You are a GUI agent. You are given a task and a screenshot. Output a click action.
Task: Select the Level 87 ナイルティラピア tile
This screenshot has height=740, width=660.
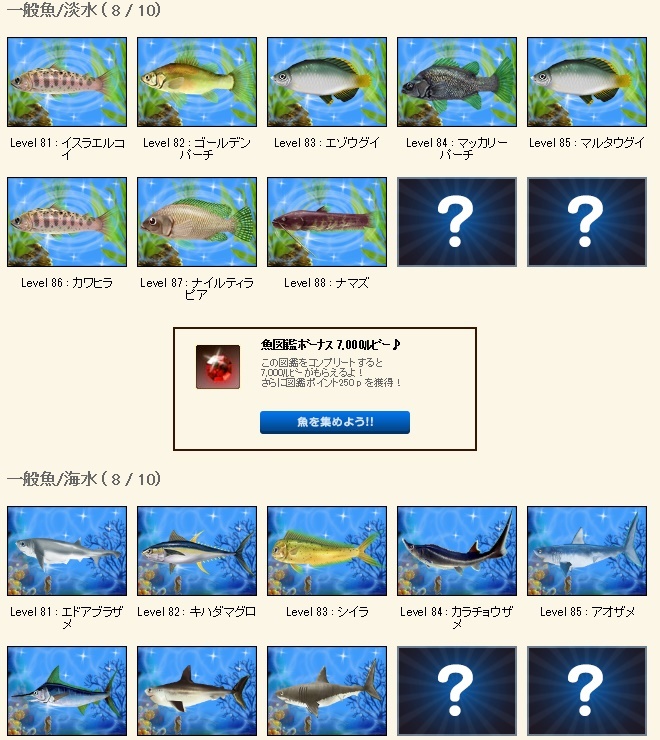(197, 222)
